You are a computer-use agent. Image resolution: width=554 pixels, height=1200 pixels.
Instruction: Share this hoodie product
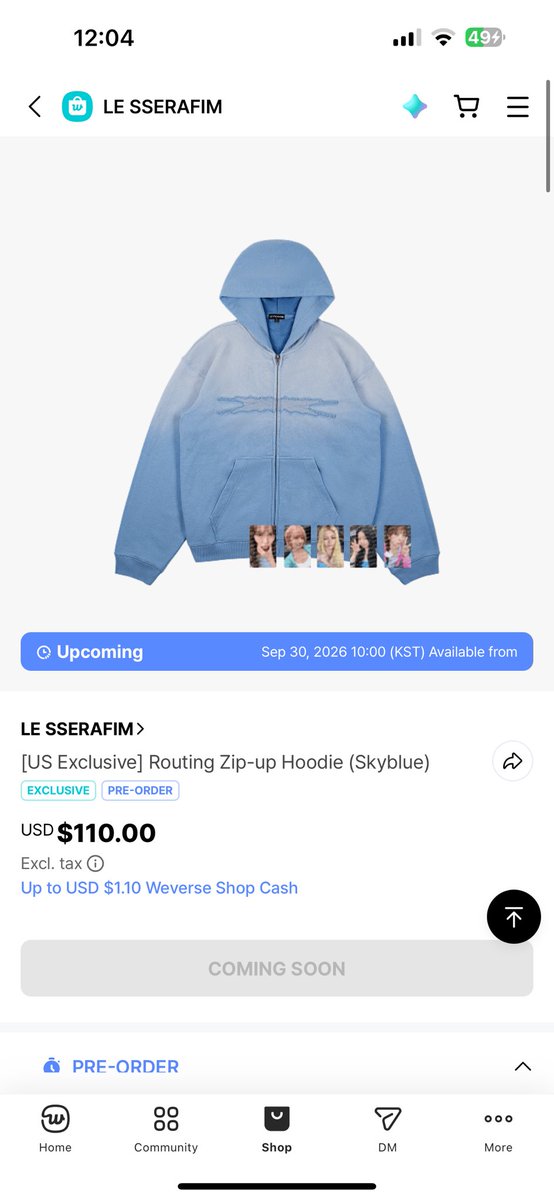(x=513, y=762)
